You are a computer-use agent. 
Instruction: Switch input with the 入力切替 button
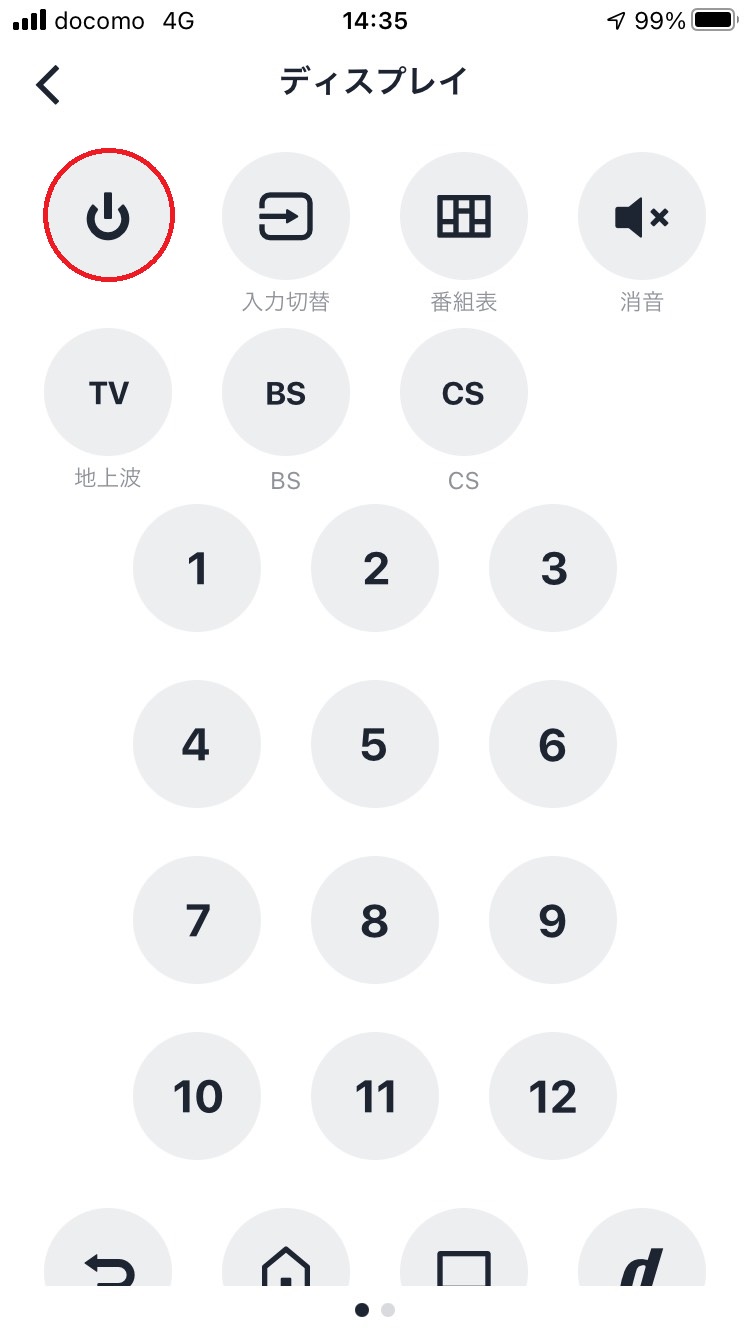click(x=286, y=216)
